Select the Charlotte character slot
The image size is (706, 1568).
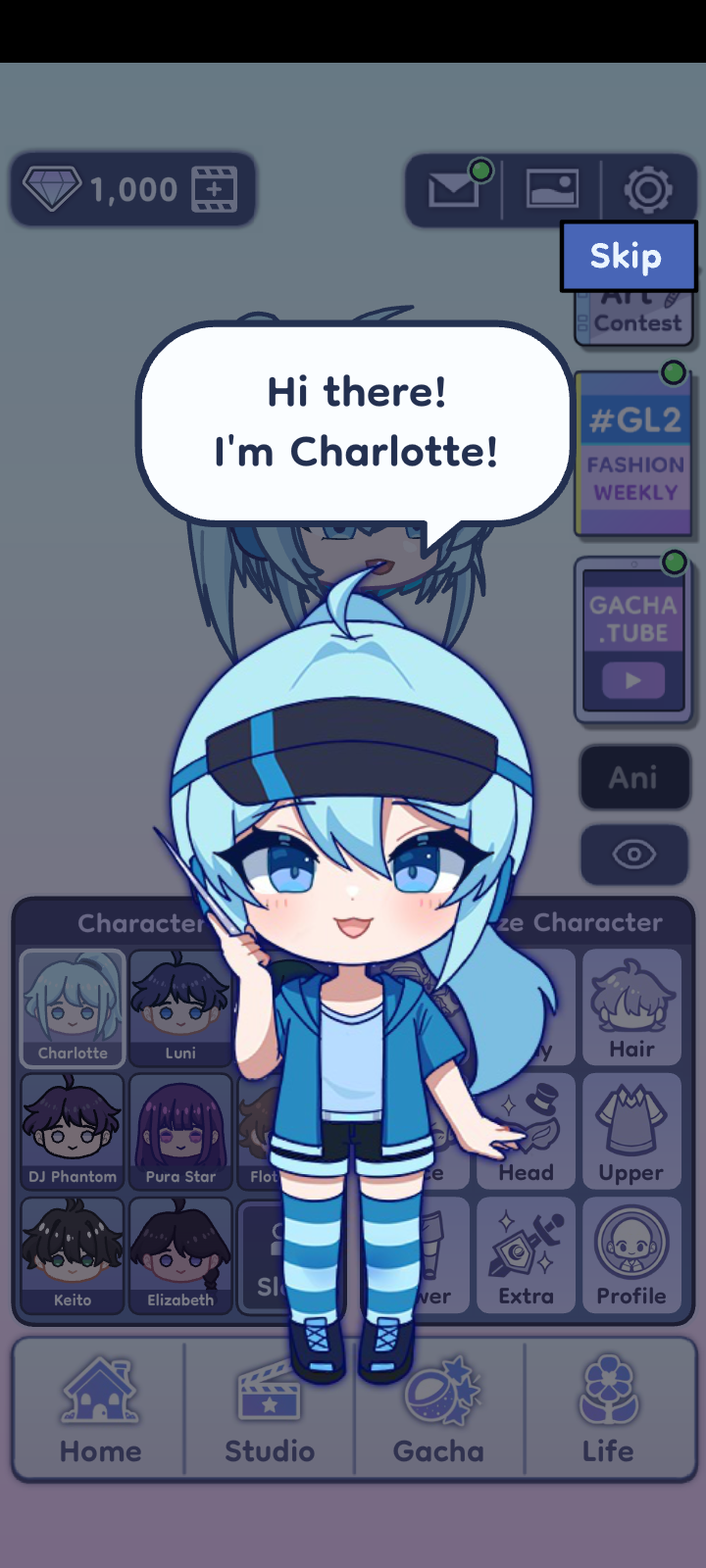(73, 1008)
